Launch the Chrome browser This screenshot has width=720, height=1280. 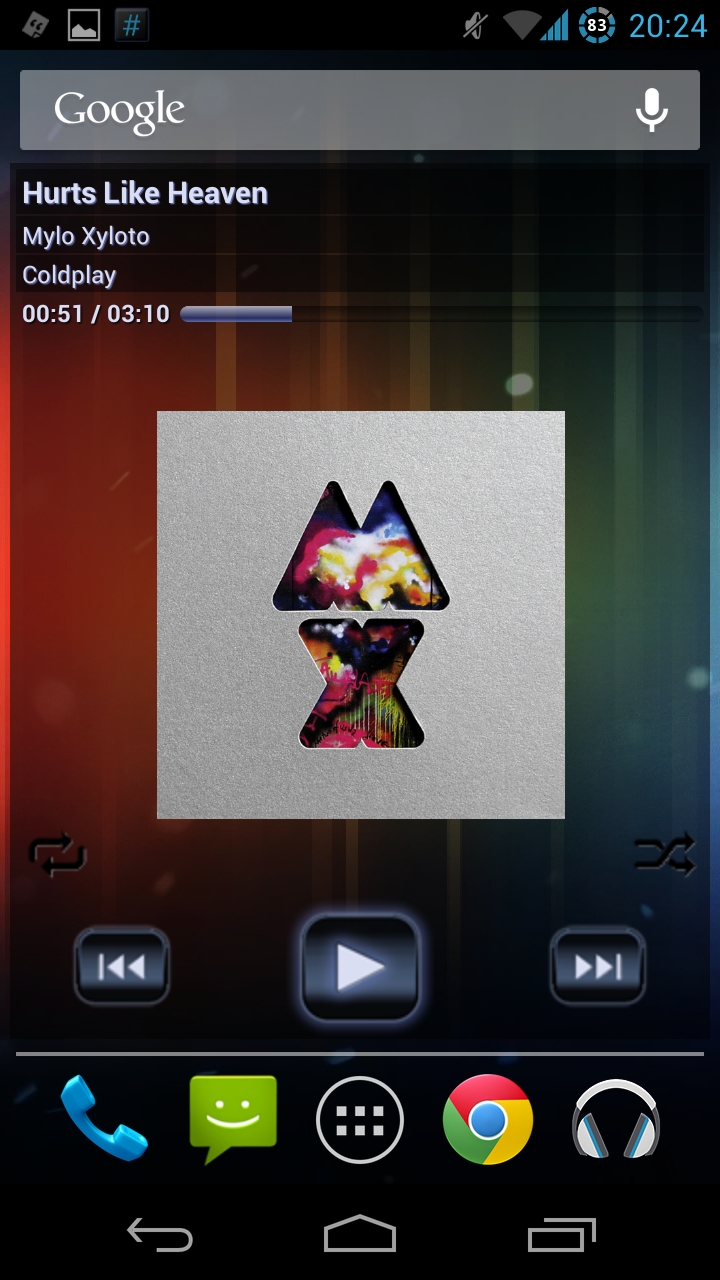488,1120
